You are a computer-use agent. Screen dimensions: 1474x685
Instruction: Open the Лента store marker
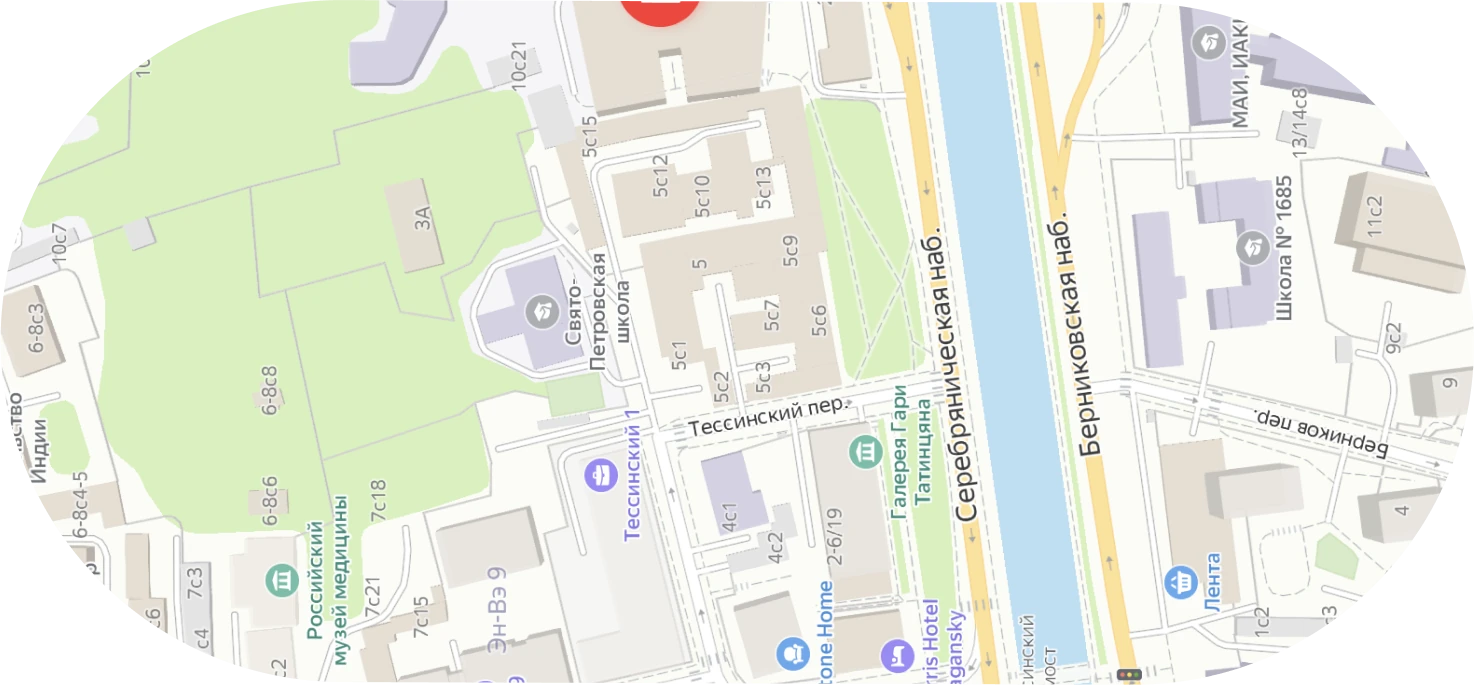pos(1182,580)
